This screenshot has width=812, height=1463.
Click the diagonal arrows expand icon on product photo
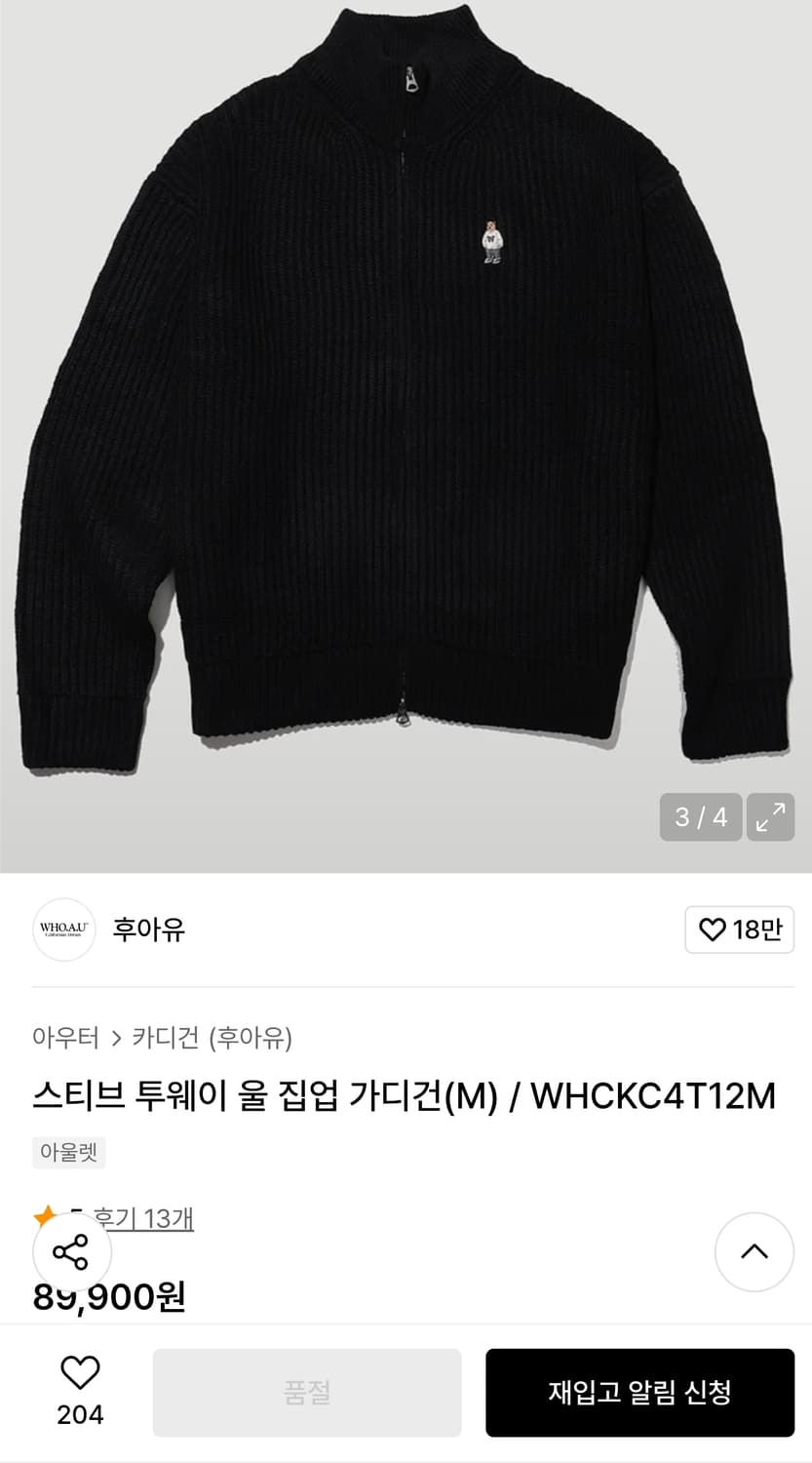[770, 817]
